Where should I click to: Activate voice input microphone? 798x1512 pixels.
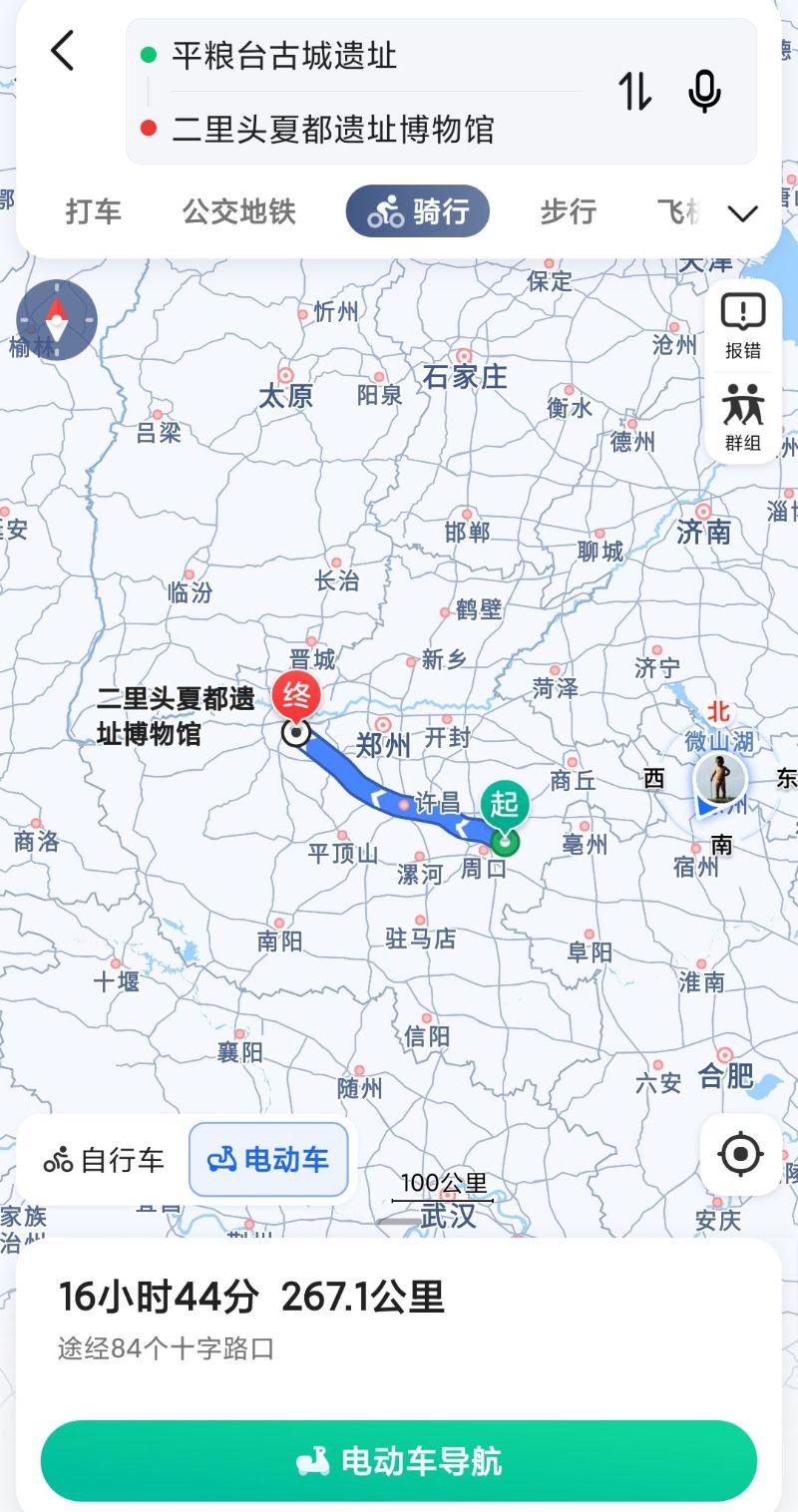[x=705, y=92]
